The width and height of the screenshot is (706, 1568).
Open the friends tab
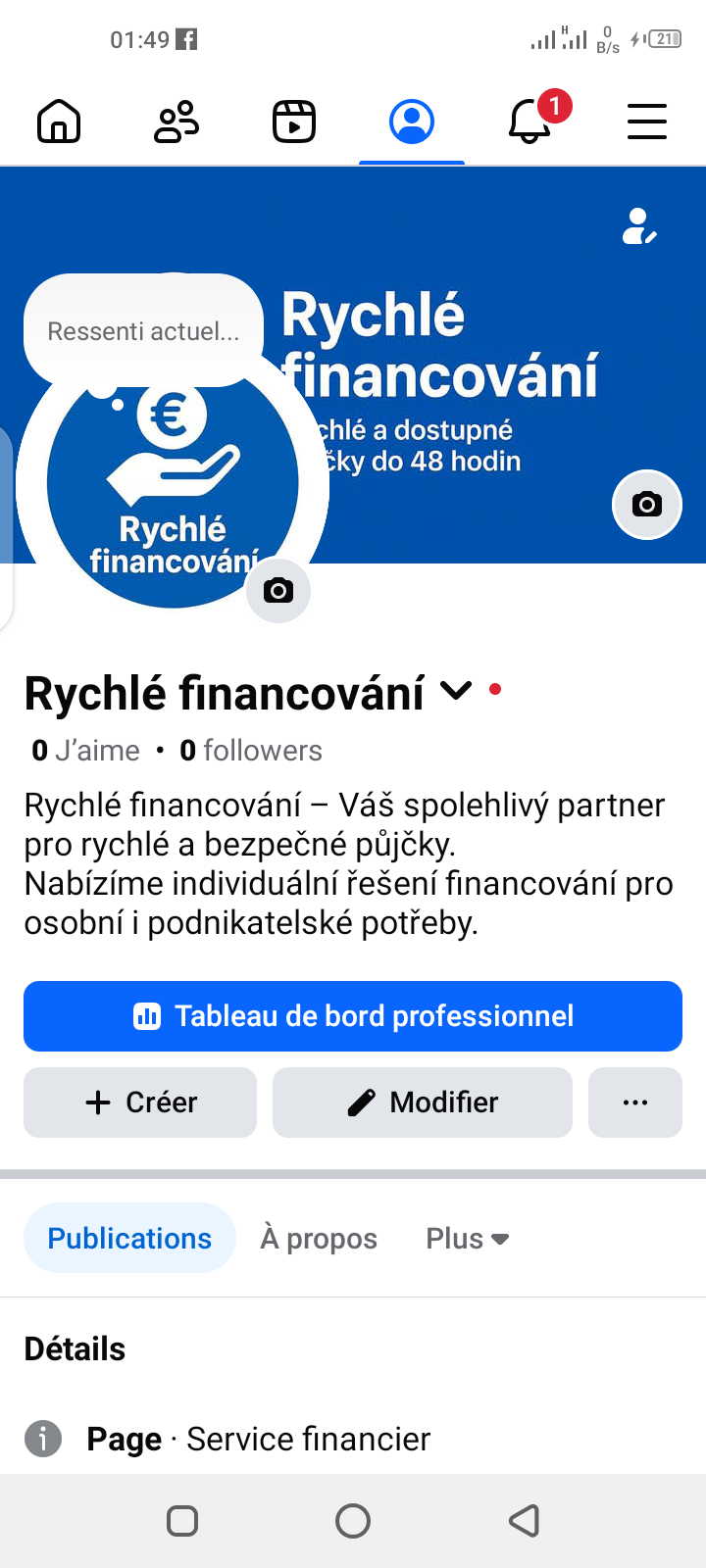(x=176, y=122)
